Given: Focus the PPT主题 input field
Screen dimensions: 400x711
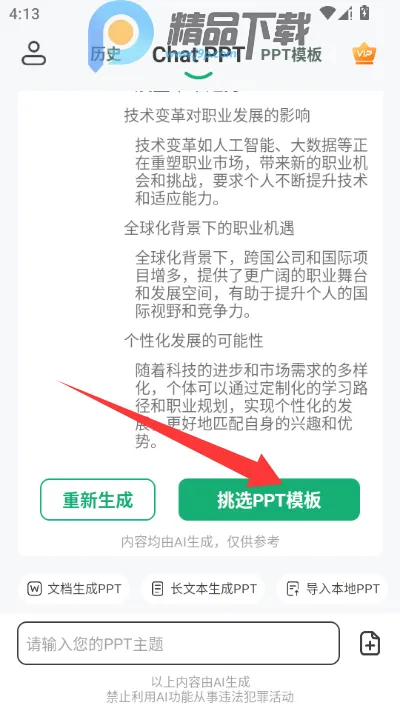Looking at the screenshot, I should pos(178,643).
